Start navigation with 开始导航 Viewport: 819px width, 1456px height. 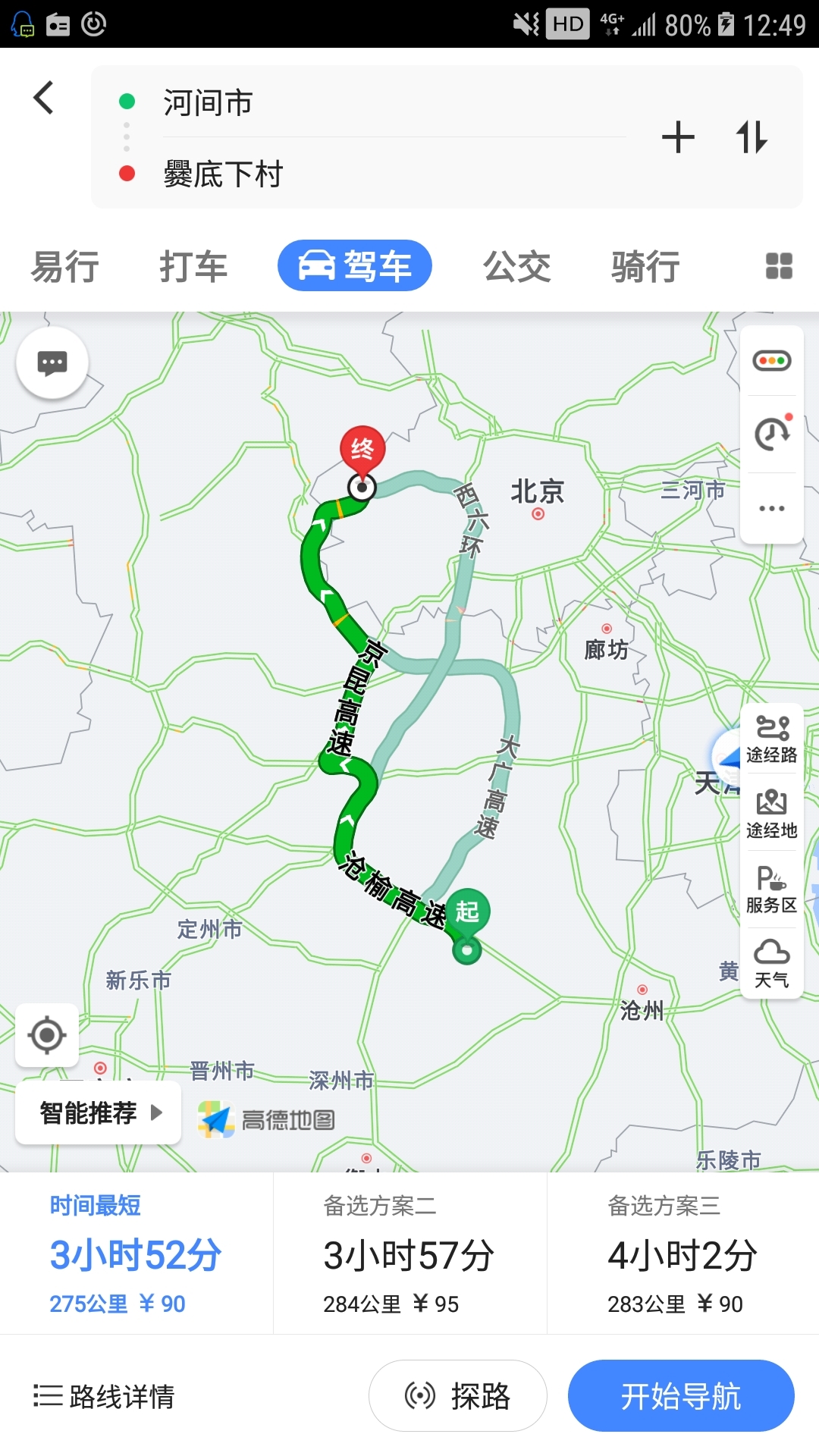(680, 1396)
